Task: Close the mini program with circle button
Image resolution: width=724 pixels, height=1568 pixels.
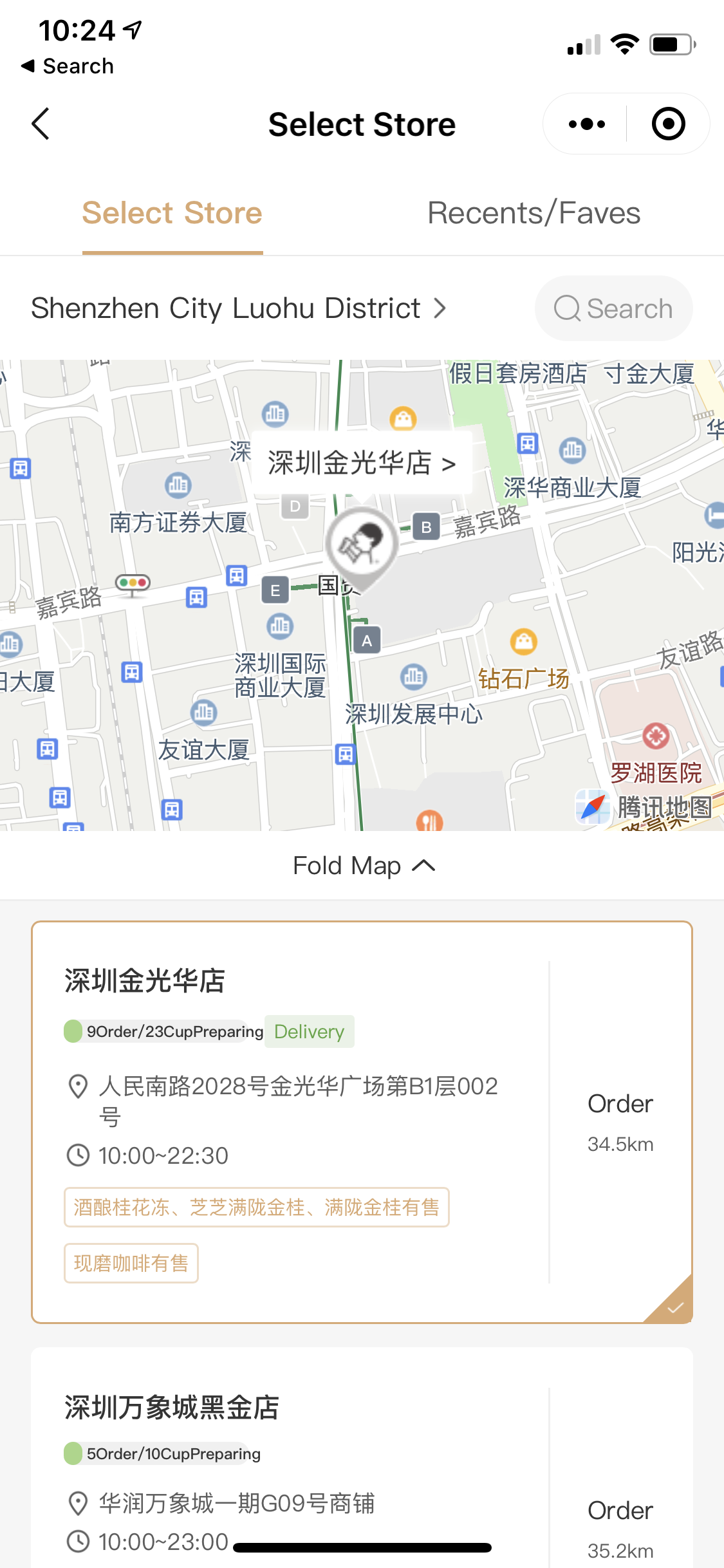Action: 668,124
